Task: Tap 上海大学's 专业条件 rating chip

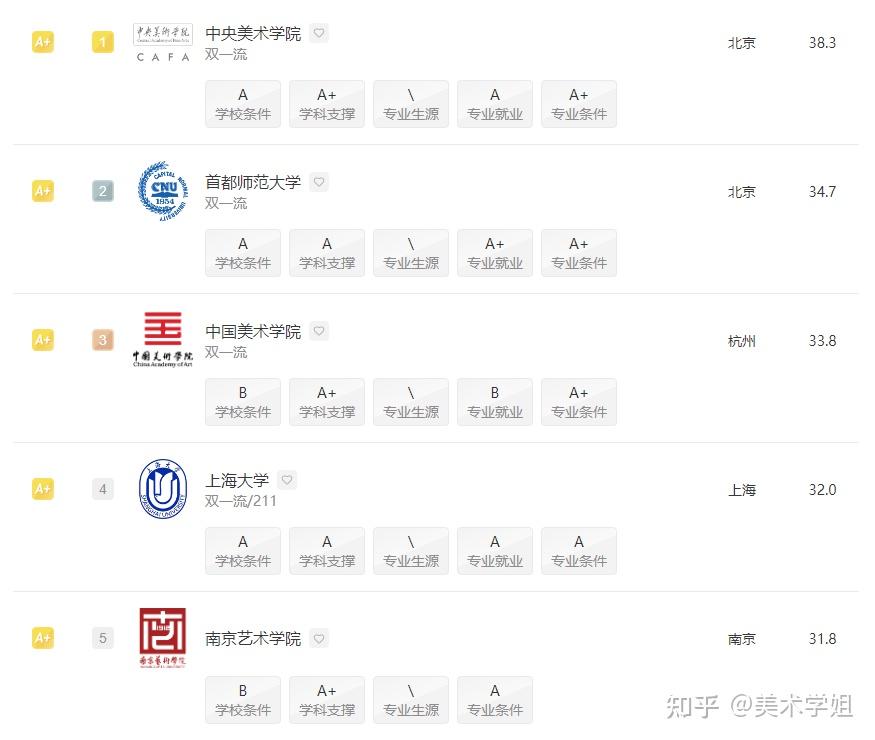Action: pyautogui.click(x=579, y=551)
